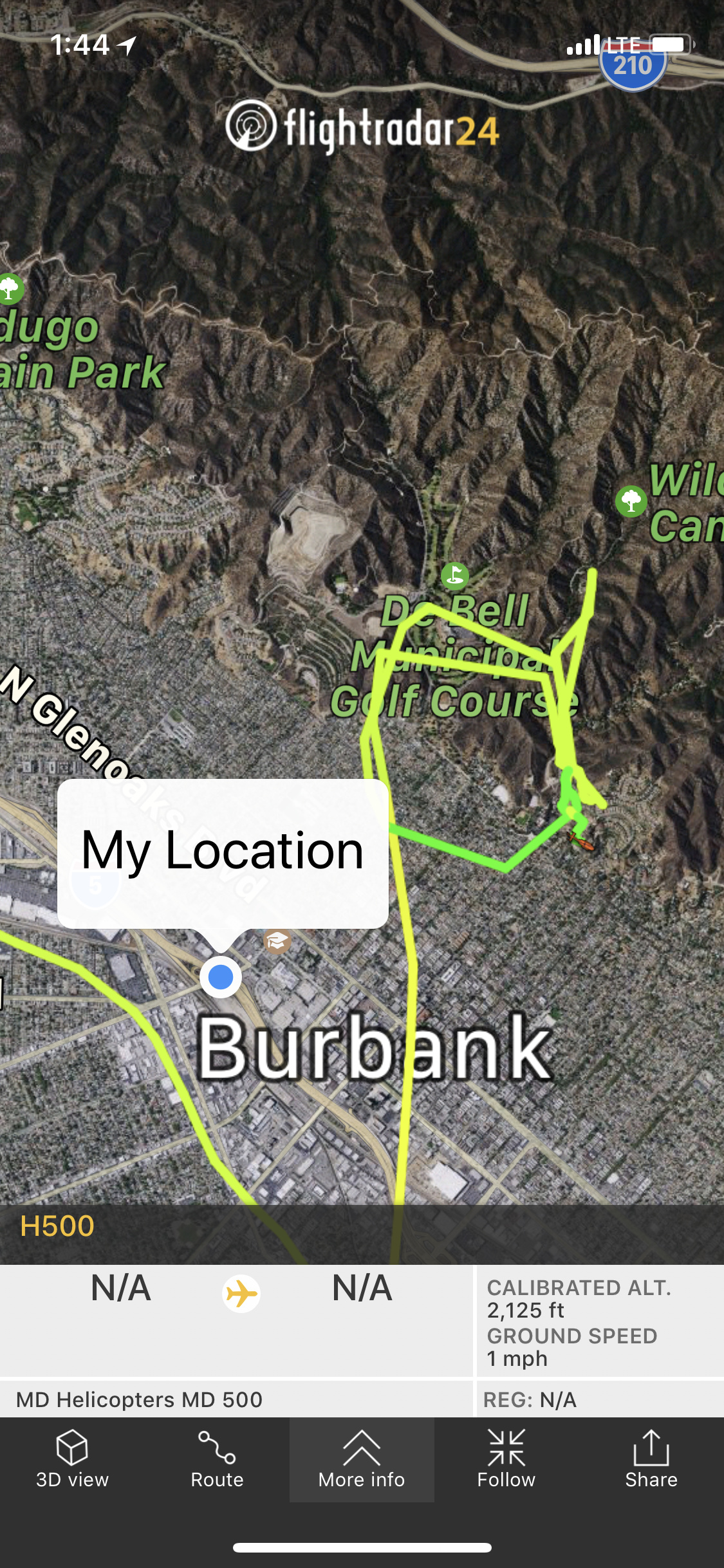Open the 3D view
The height and width of the screenshot is (1568, 724).
(72, 1460)
